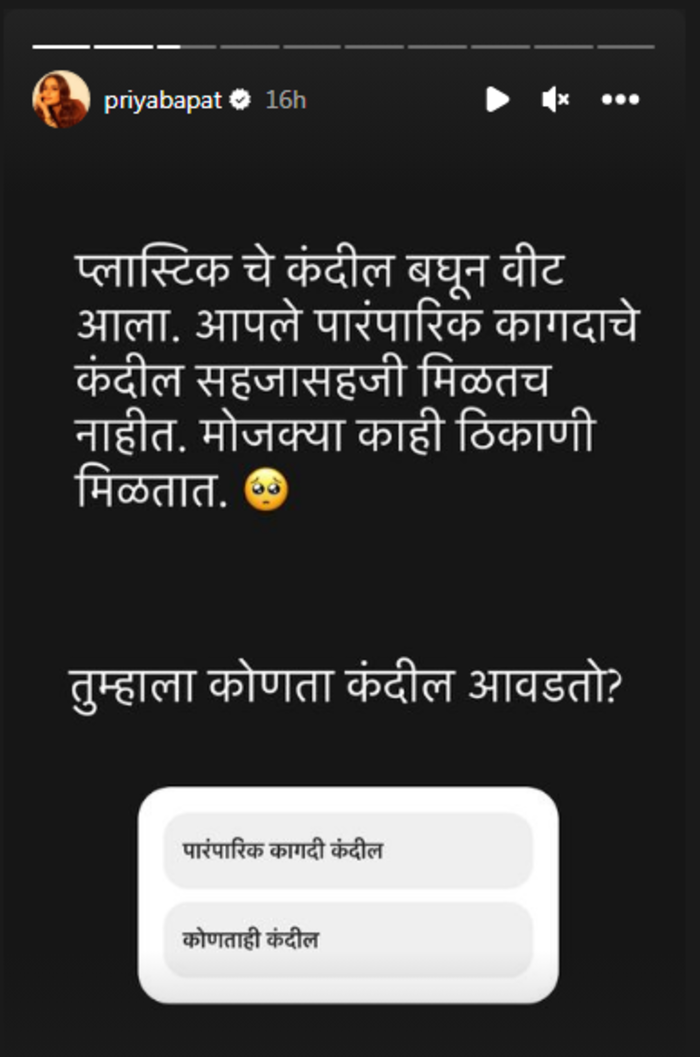
Task: Open priyabapat's profile picture
Action: (61, 99)
